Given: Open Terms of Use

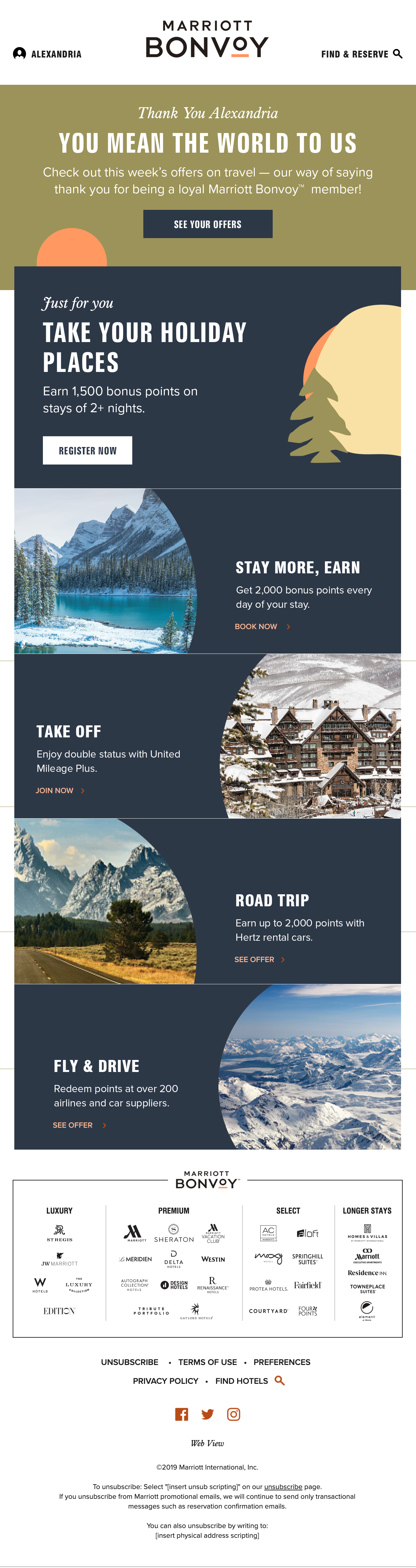Looking at the screenshot, I should coord(207,1362).
